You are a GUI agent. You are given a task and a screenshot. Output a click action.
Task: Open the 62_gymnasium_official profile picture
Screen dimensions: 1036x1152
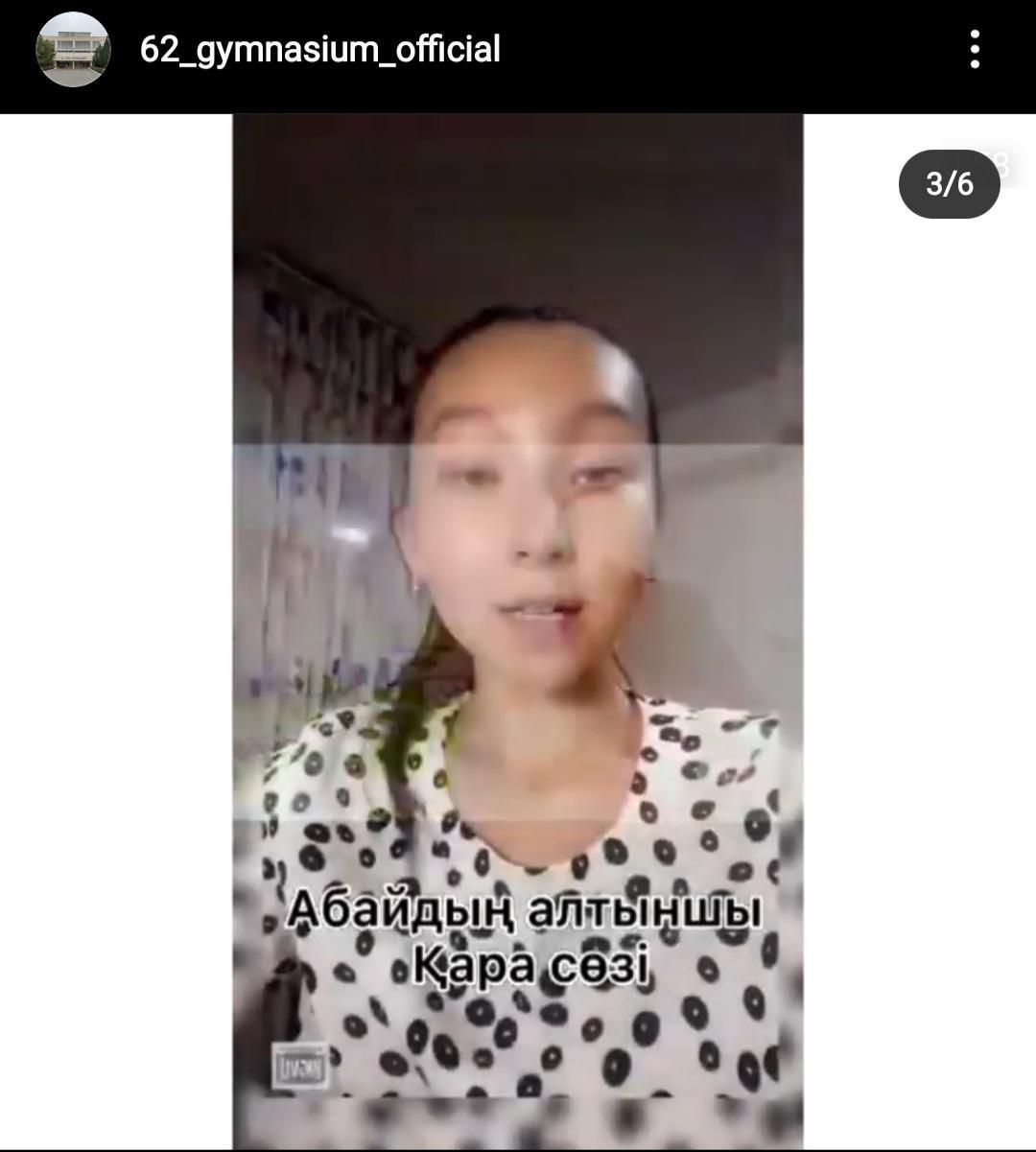73,50
